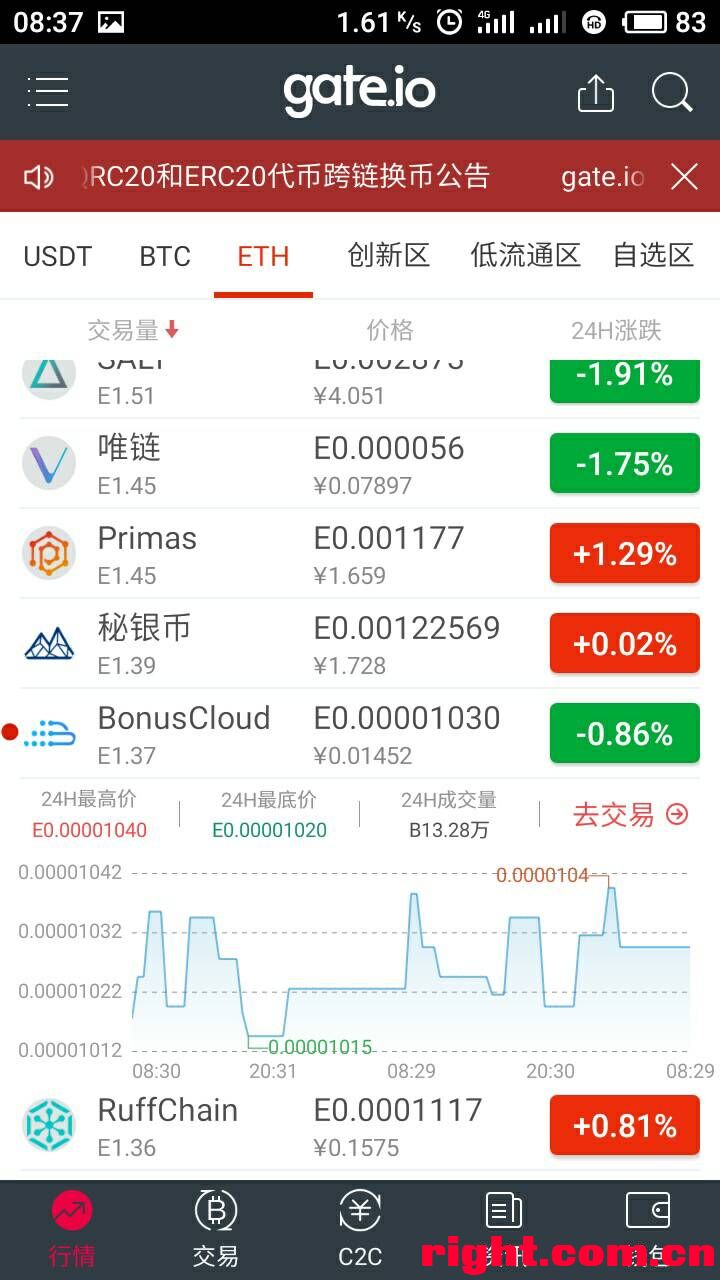Go to the 交易 bottom tab
This screenshot has height=1280, width=720.
[x=216, y=1230]
